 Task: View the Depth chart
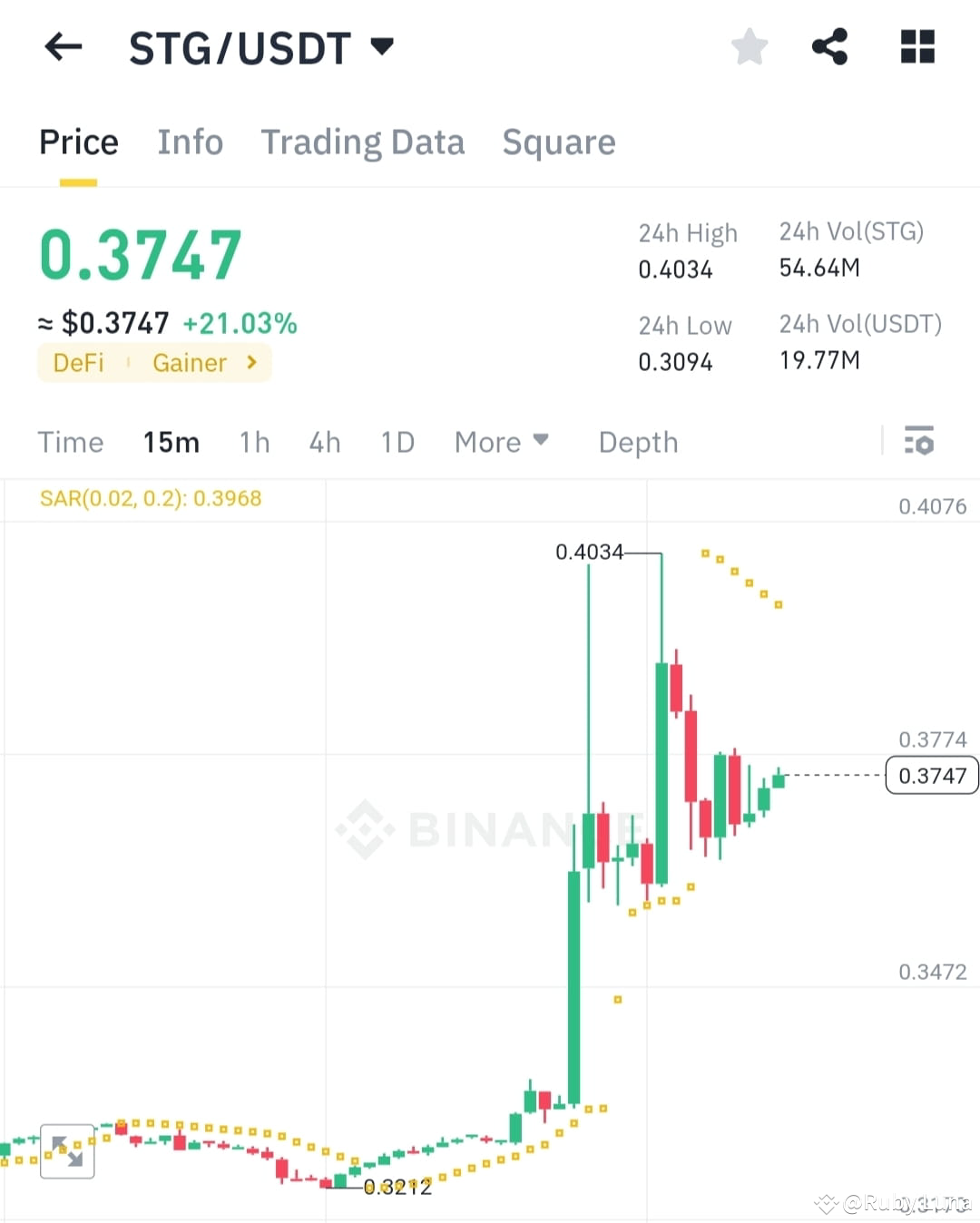point(638,442)
